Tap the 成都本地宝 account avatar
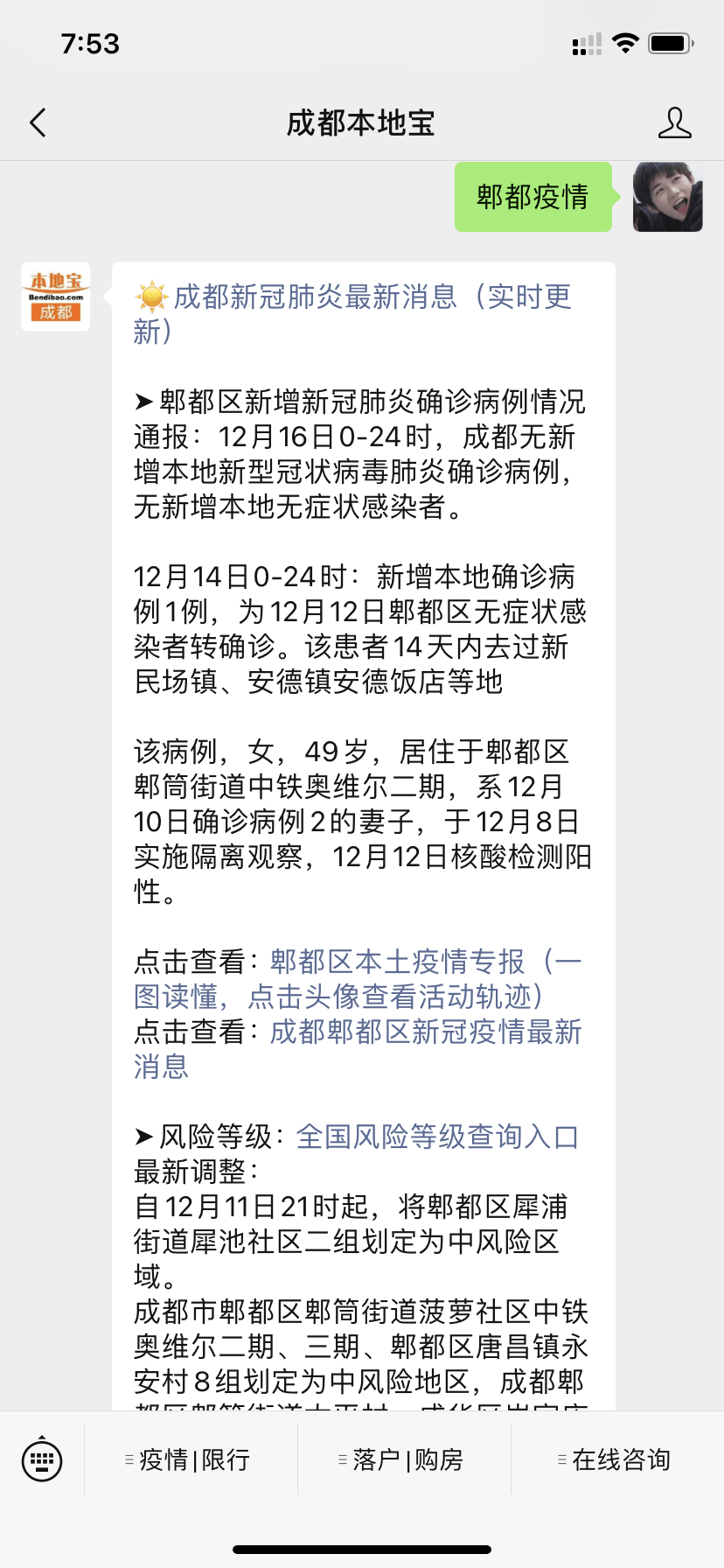Image resolution: width=724 pixels, height=1568 pixels. click(x=56, y=297)
